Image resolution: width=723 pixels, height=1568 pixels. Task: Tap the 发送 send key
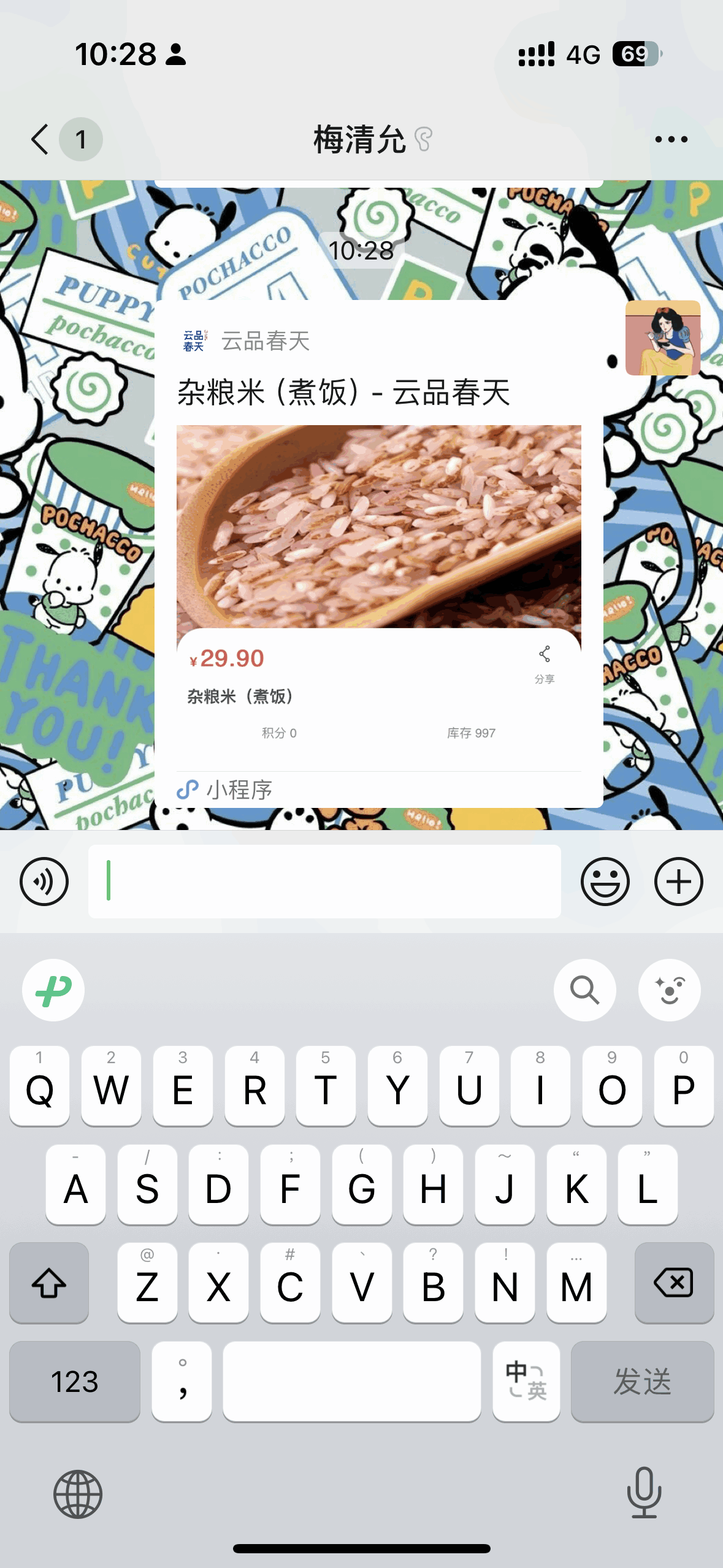tap(642, 1382)
